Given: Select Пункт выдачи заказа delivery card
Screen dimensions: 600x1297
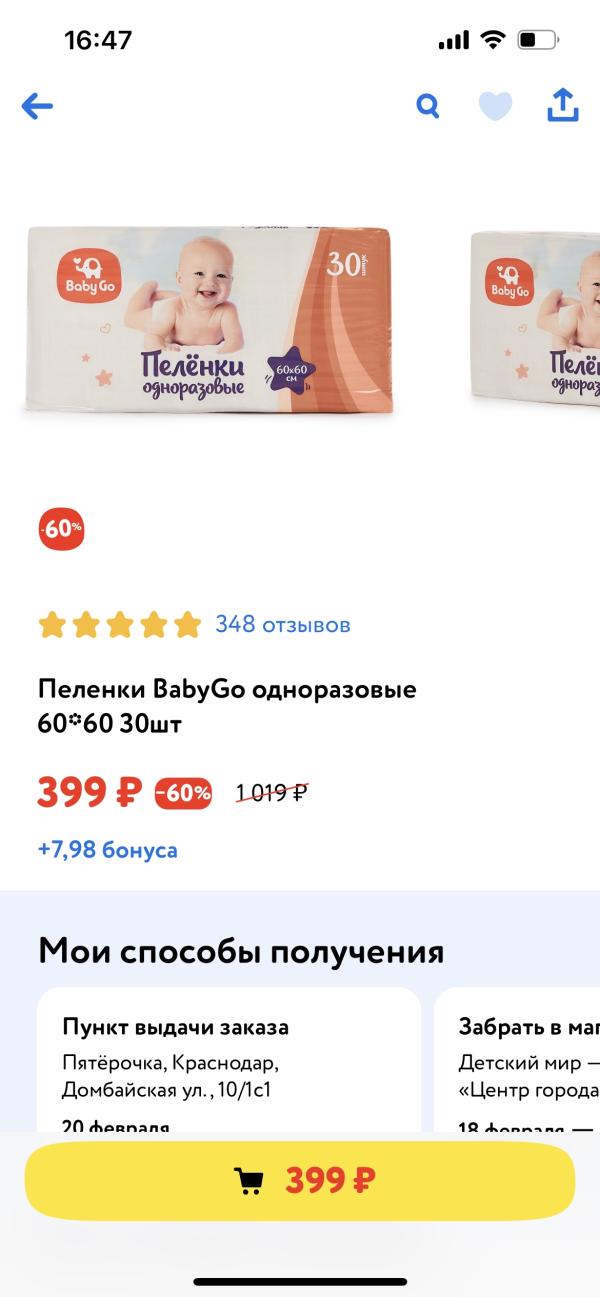Looking at the screenshot, I should click(229, 1060).
